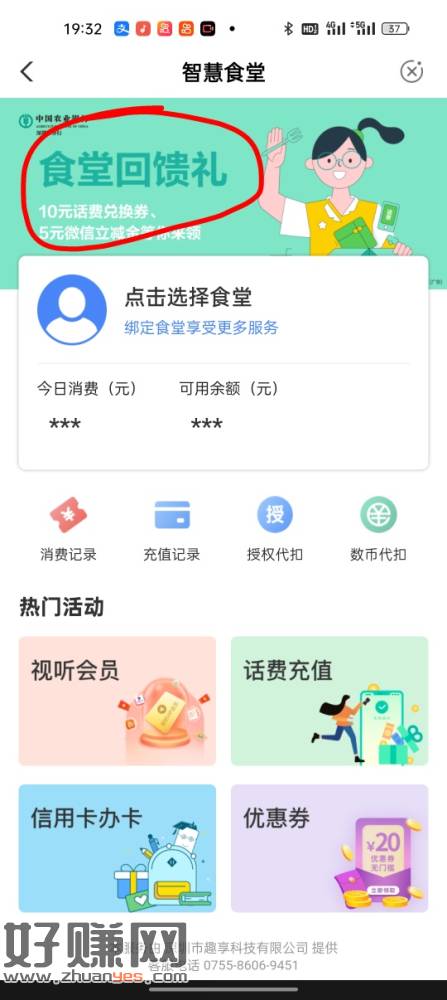The image size is (447, 1000).
Task: Open 充值记录
Action: coord(172,530)
